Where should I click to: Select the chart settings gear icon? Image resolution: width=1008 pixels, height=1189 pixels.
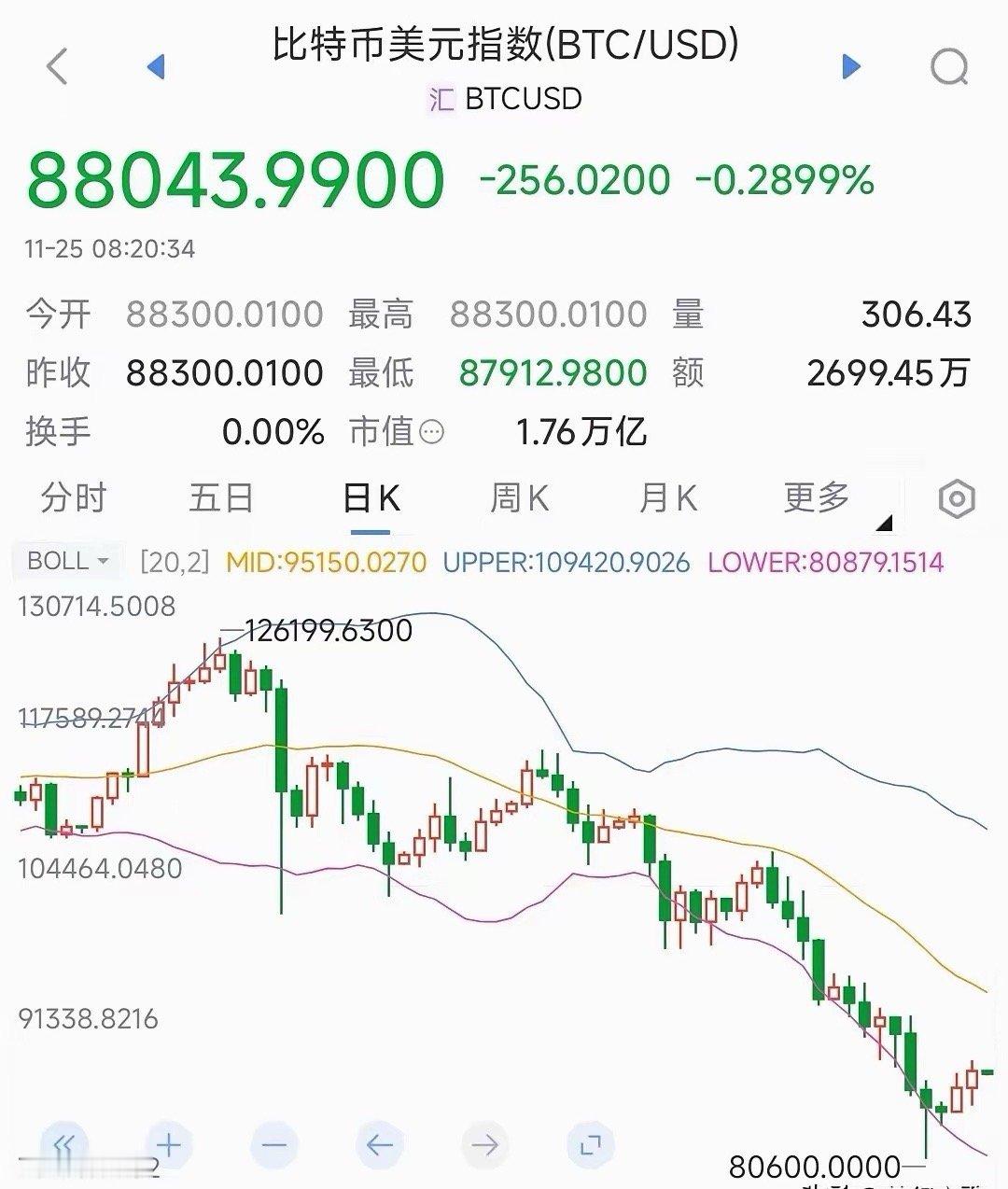(x=955, y=500)
